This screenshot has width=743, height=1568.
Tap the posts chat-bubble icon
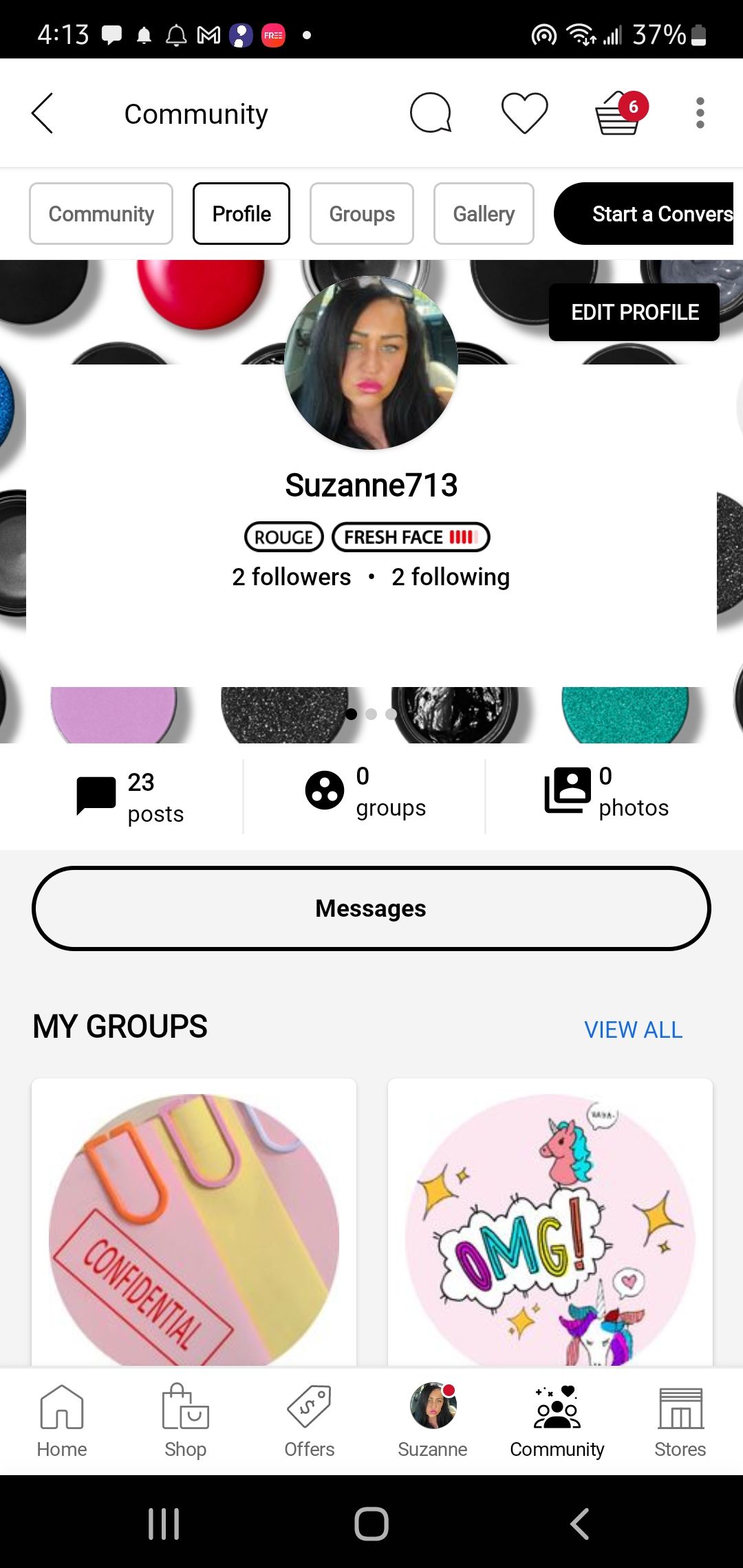[94, 794]
